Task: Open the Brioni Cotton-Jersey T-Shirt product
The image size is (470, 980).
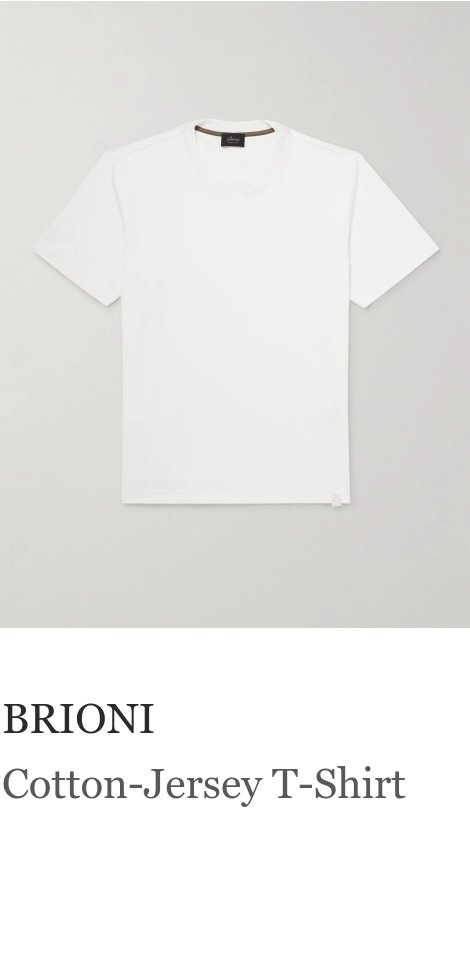Action: click(235, 314)
